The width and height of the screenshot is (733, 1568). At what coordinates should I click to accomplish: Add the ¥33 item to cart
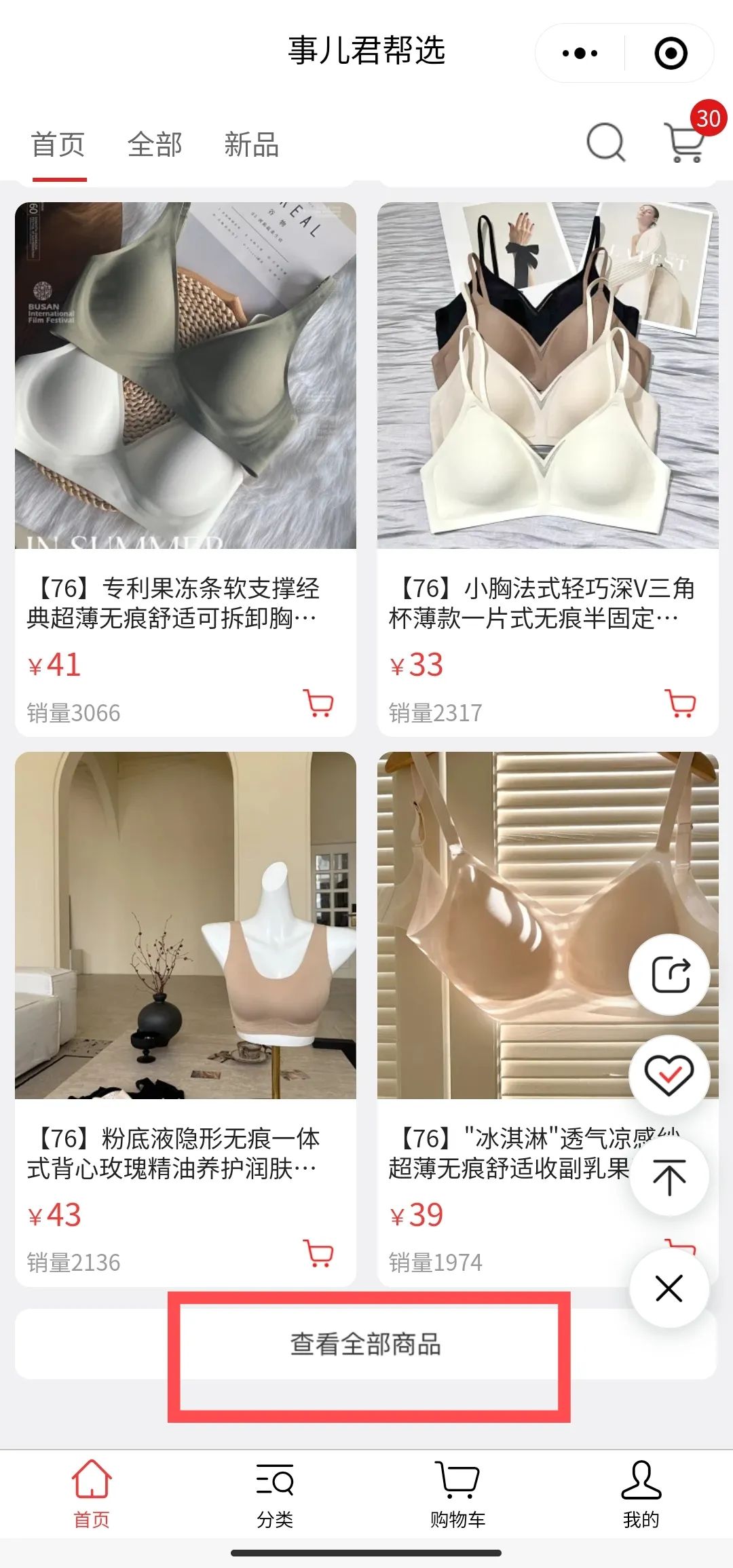[681, 704]
